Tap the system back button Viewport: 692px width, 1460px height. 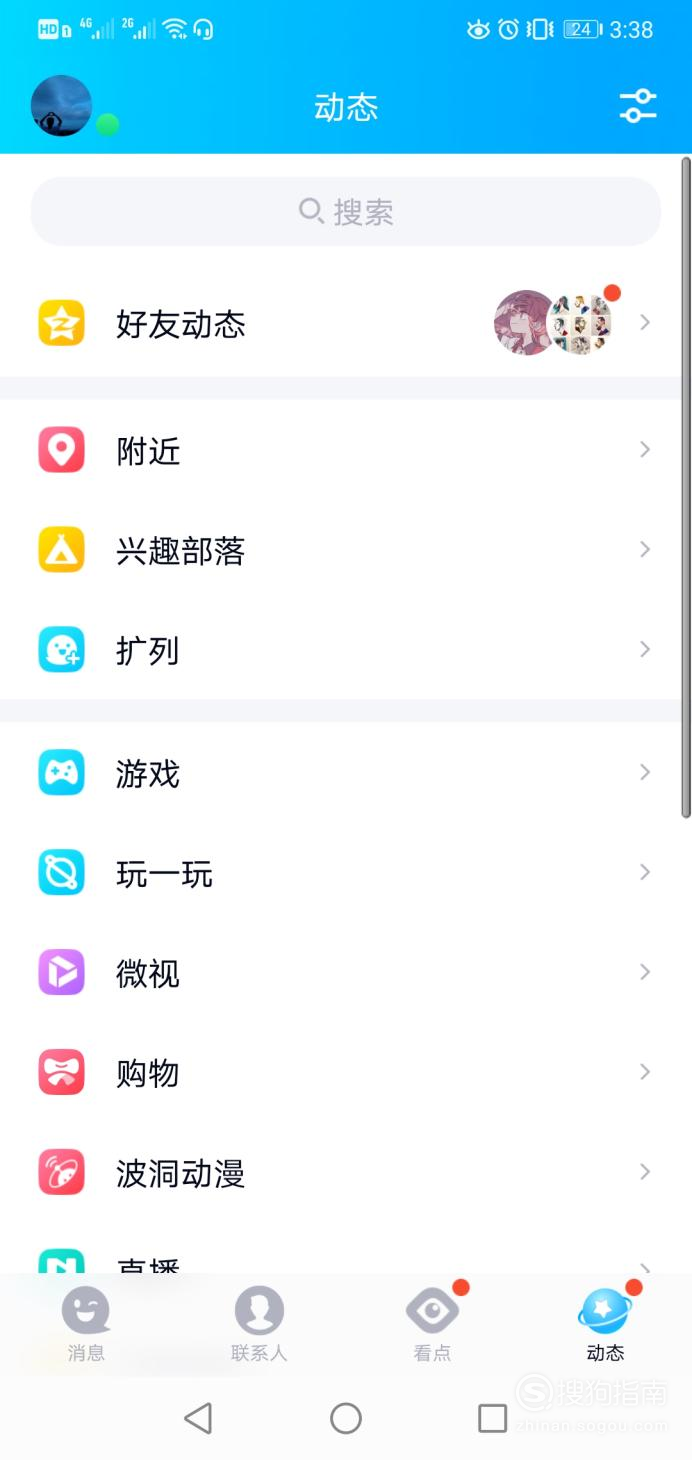coord(199,1418)
